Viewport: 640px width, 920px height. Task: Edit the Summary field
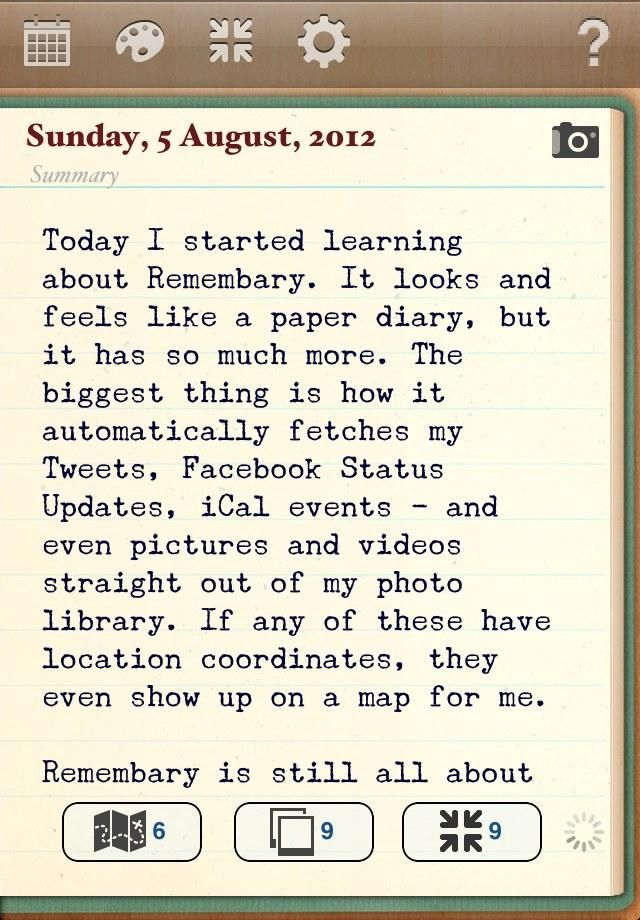300,175
